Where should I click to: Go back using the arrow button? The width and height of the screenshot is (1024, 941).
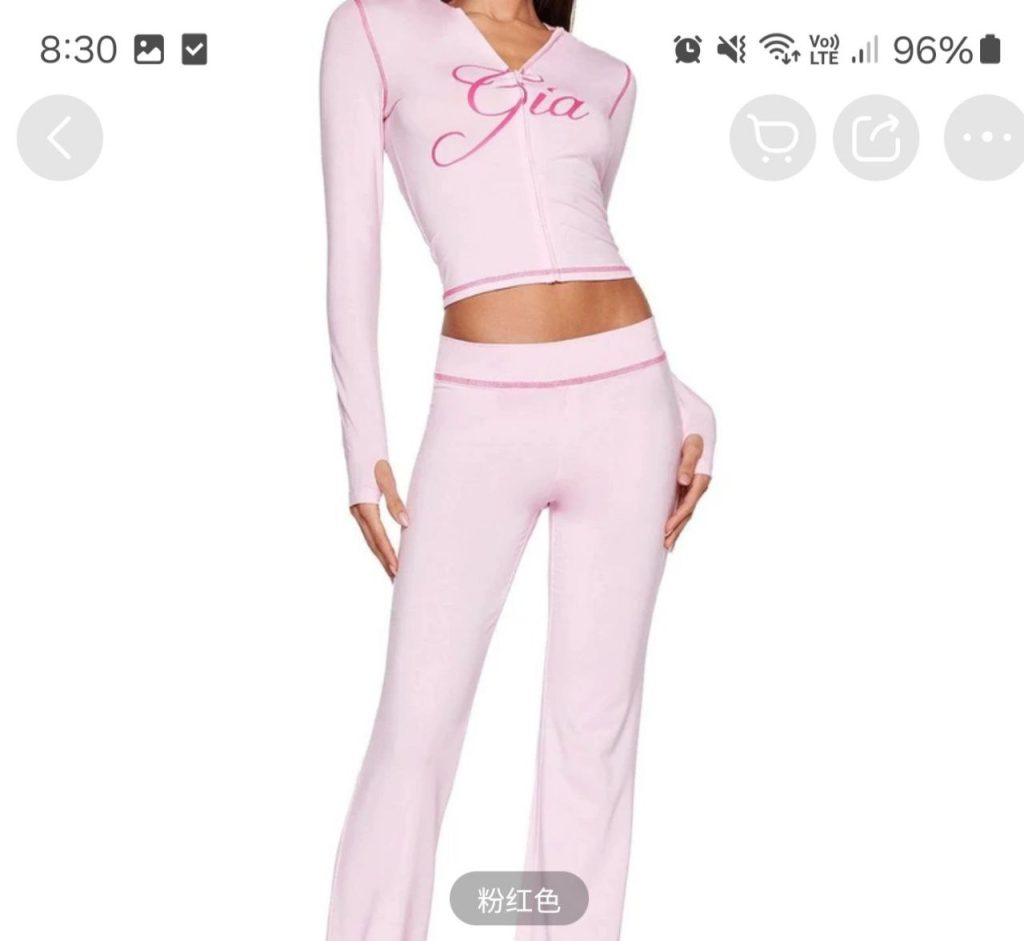[59, 138]
